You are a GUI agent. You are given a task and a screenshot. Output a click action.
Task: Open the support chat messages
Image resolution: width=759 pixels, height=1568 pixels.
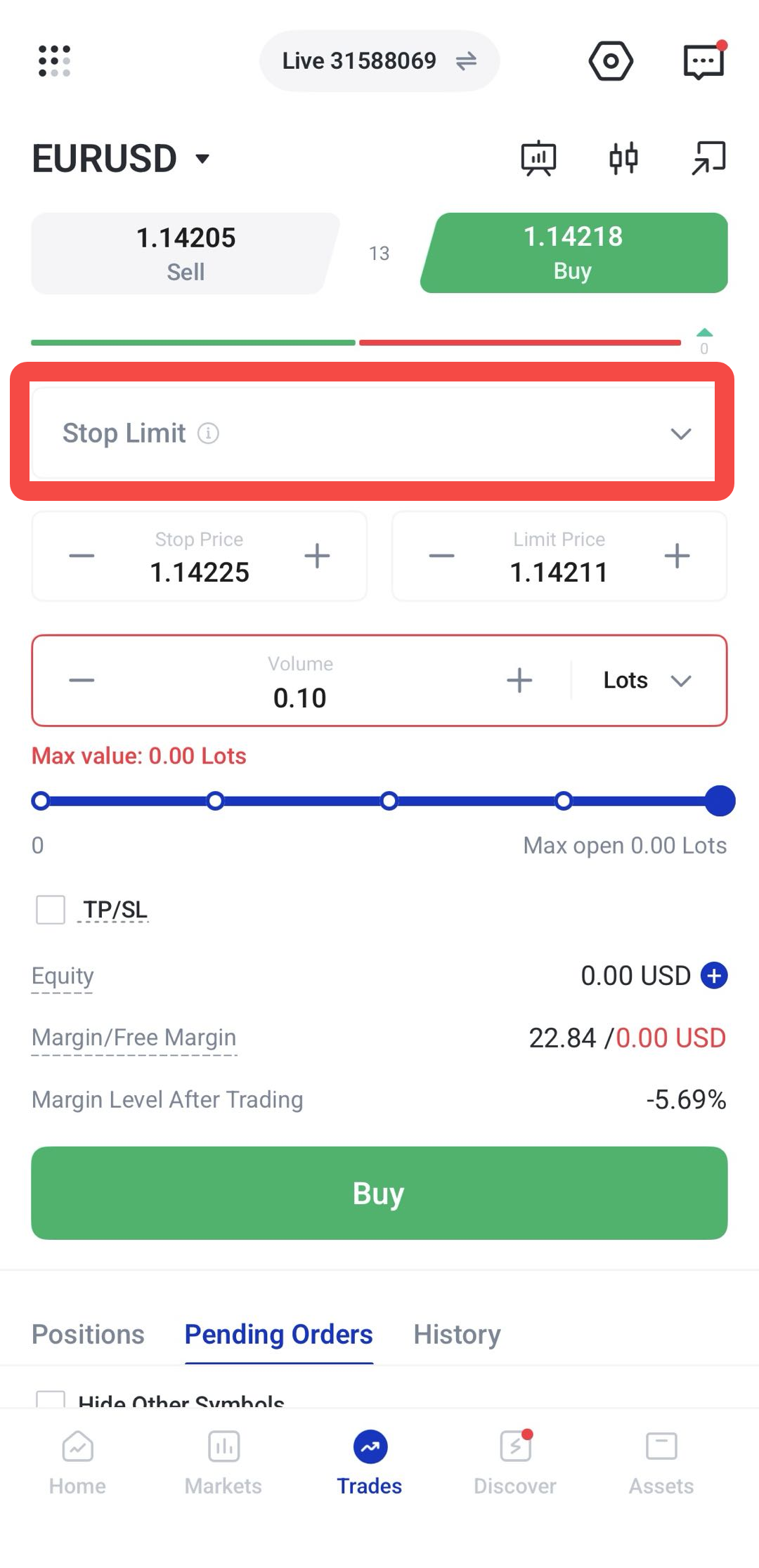click(704, 61)
